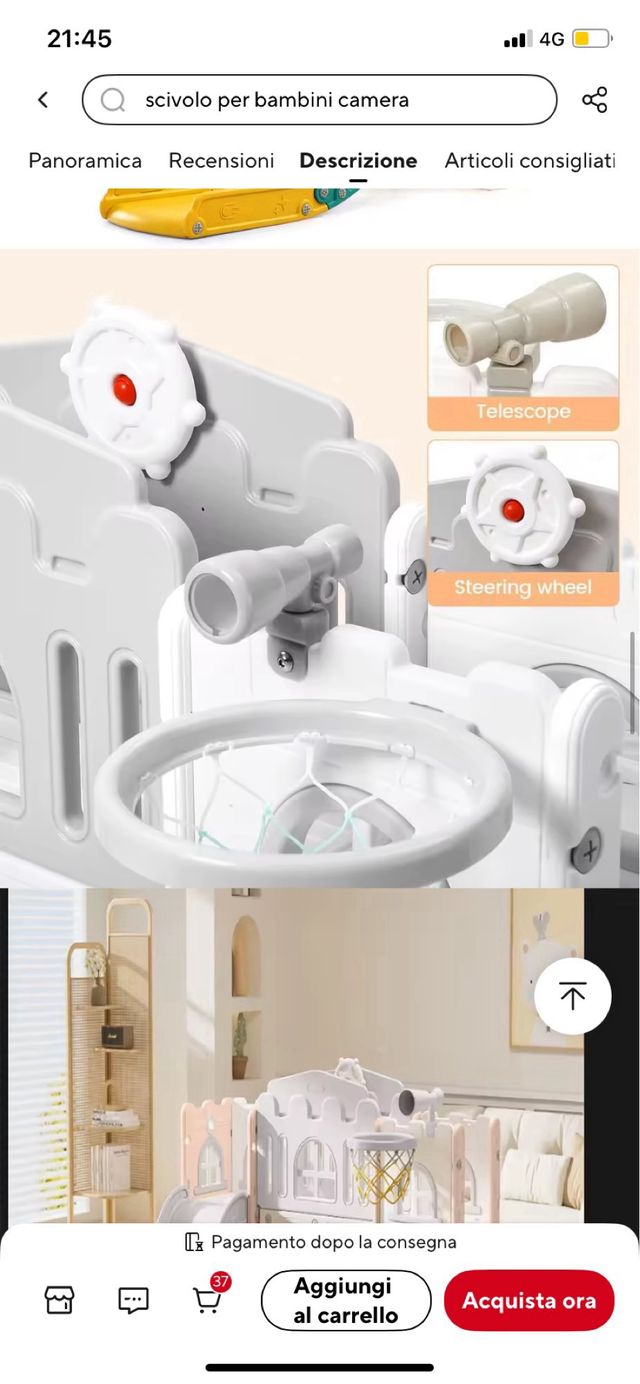640x1384 pixels.
Task: Buy now with Acquista ora
Action: pos(529,1300)
